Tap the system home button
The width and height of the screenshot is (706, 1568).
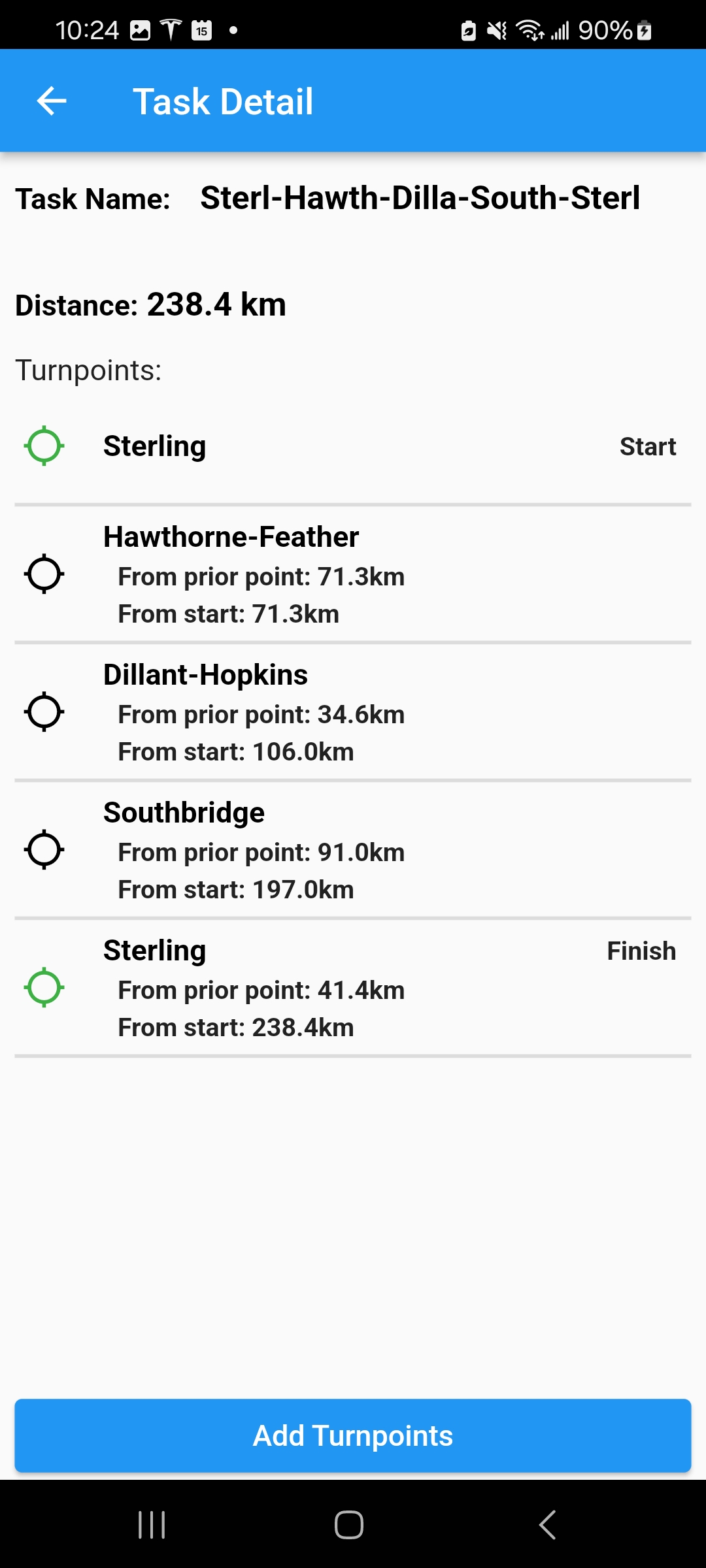[349, 1525]
